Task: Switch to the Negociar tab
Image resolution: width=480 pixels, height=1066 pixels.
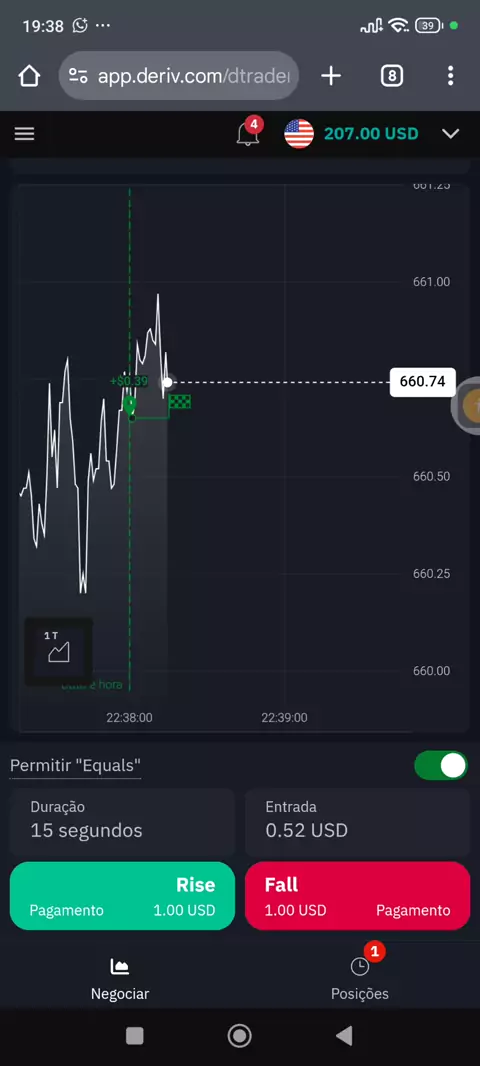Action: [120, 979]
